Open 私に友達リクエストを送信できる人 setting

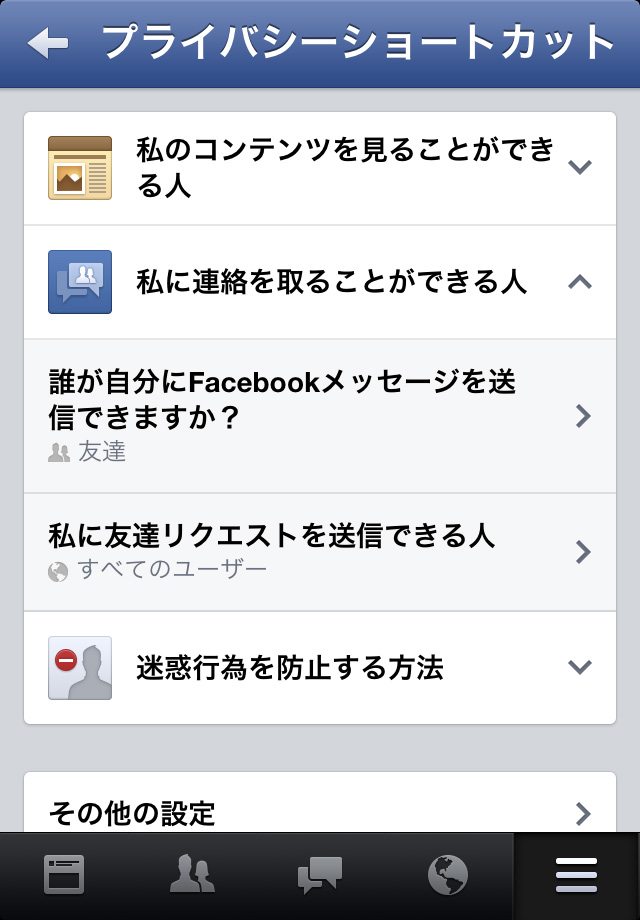pyautogui.click(x=320, y=551)
